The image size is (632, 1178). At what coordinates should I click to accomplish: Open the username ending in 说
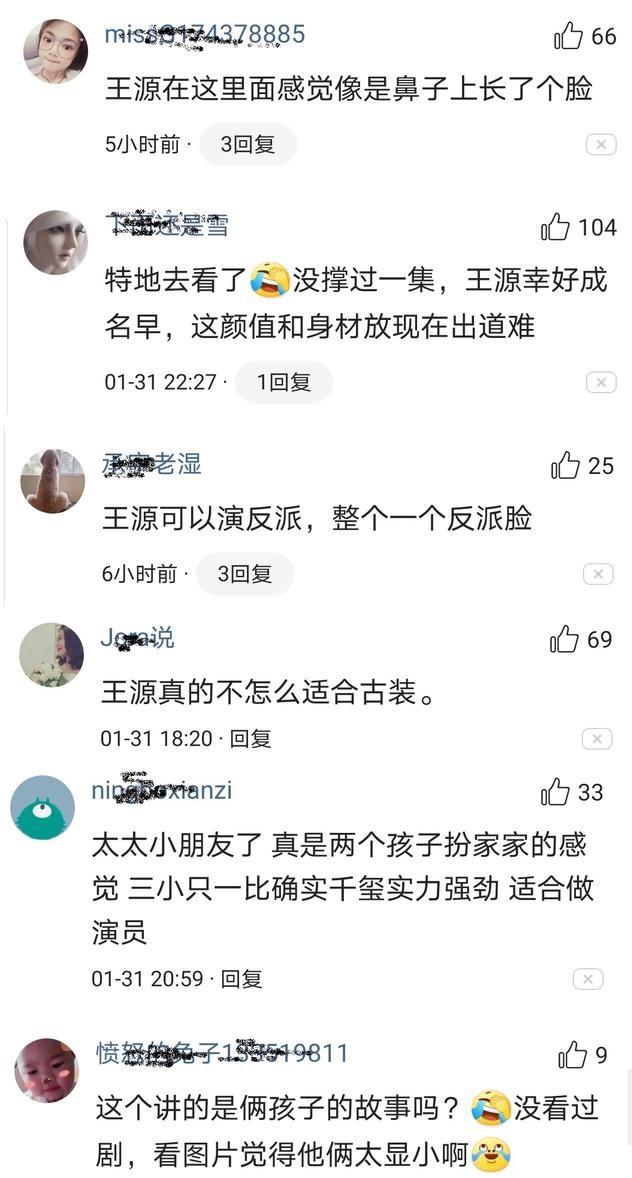[x=137, y=637]
